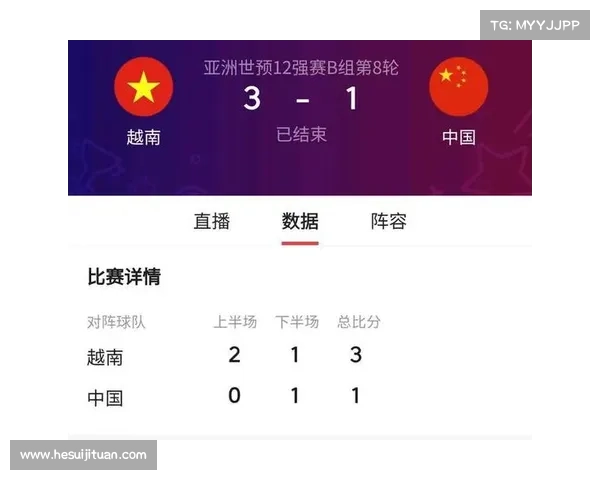Open the 阵容 tab
The image size is (600, 480).
tap(388, 221)
